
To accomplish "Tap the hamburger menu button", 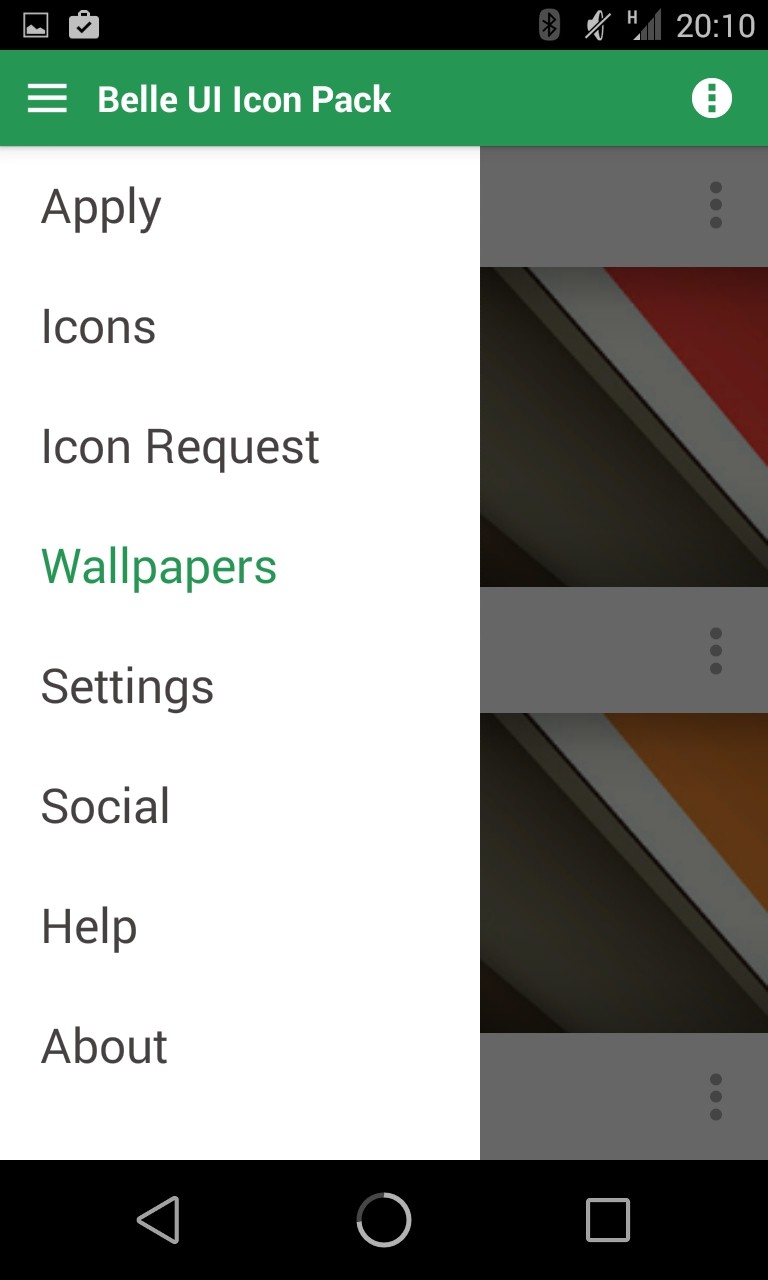I will coord(47,98).
